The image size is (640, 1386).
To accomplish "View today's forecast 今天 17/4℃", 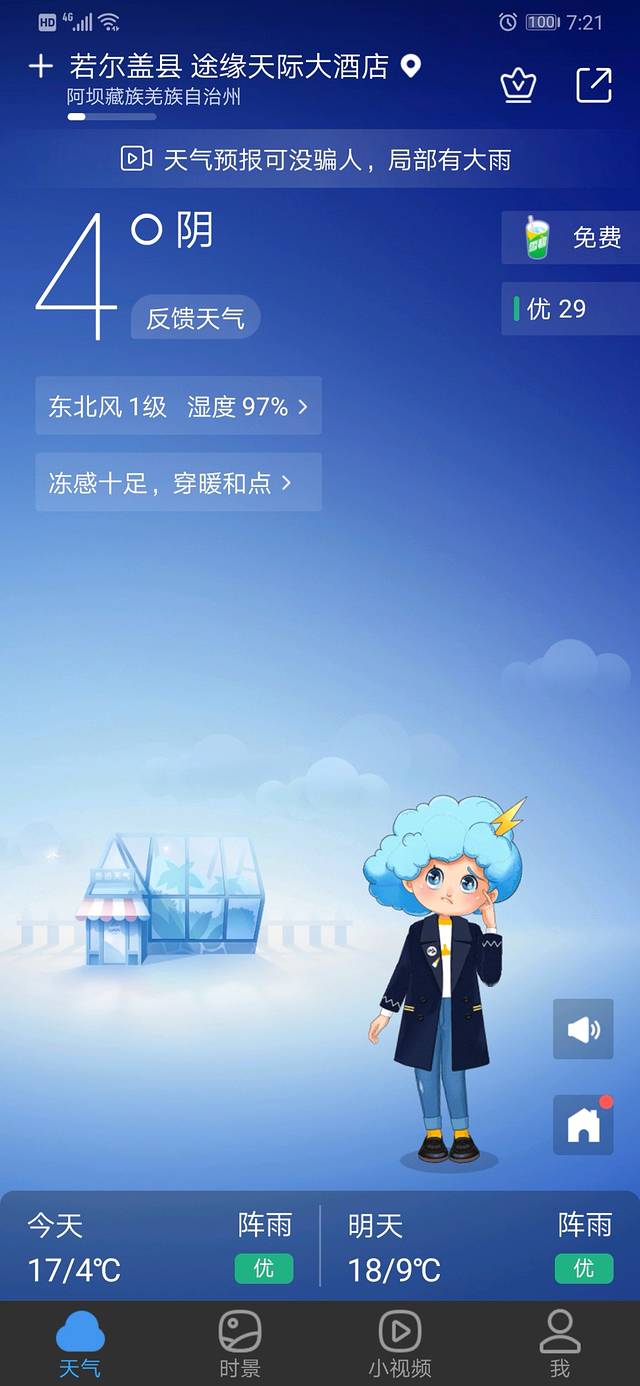I will pos(160,1247).
